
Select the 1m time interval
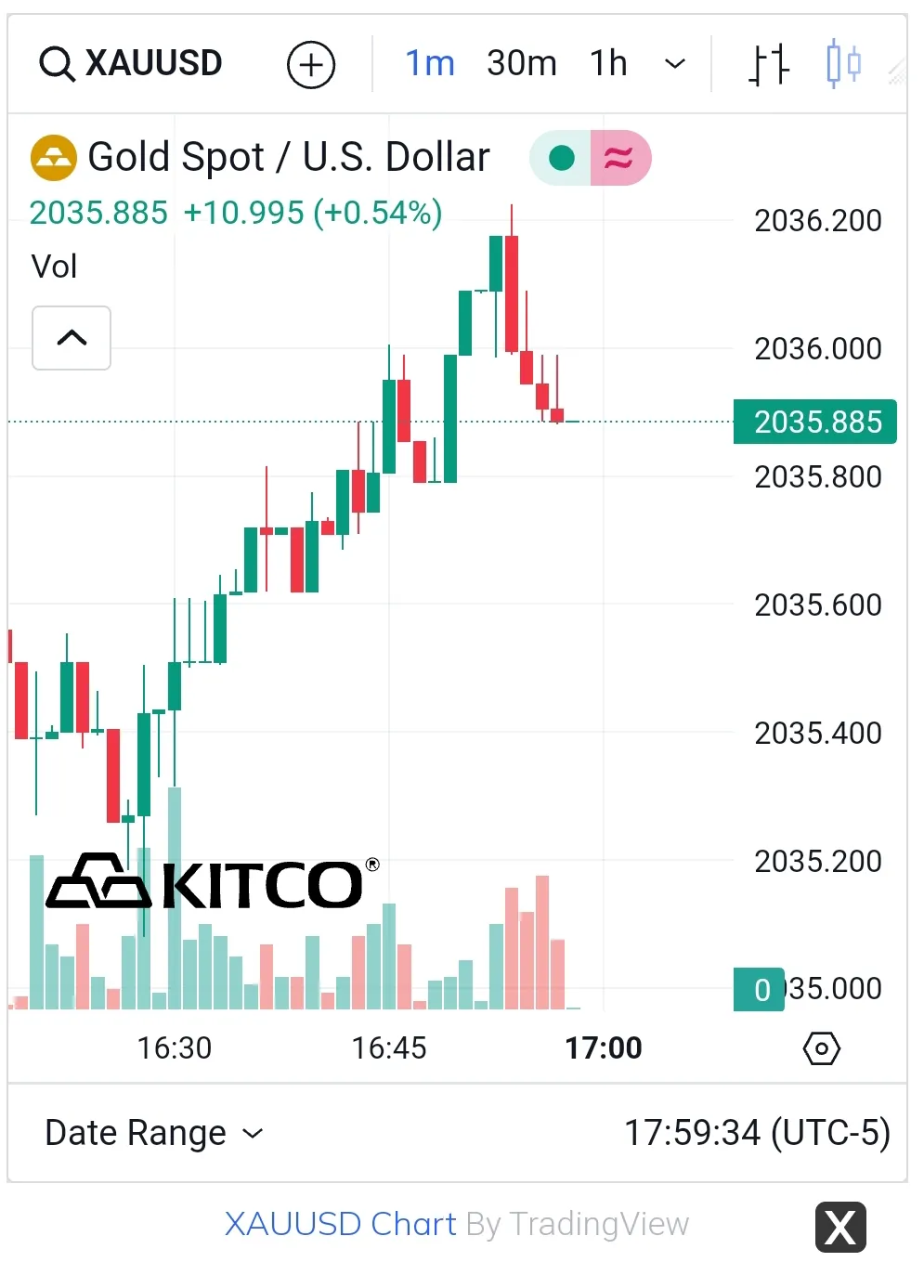430,64
